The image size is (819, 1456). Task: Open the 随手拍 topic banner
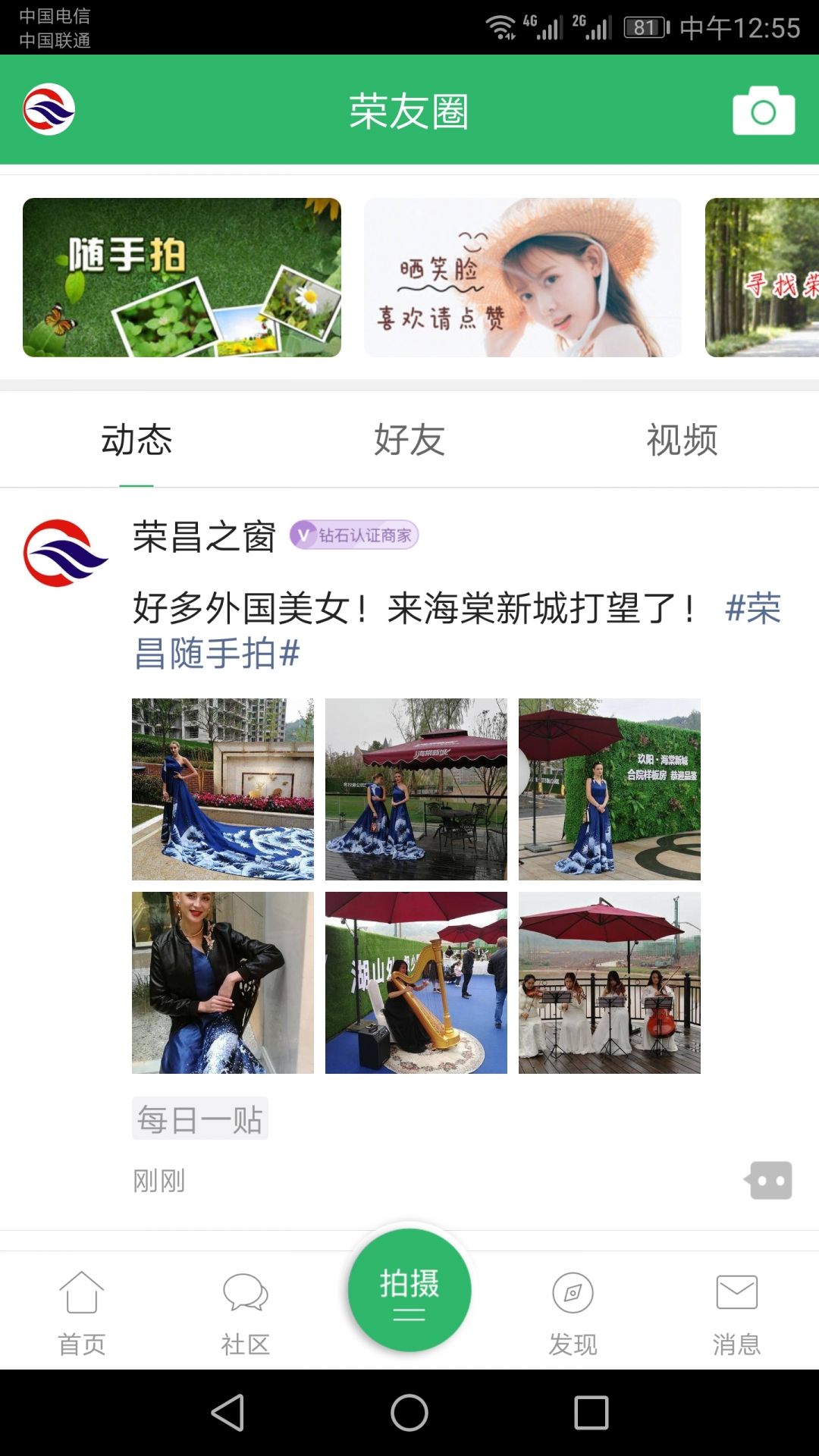pos(182,278)
